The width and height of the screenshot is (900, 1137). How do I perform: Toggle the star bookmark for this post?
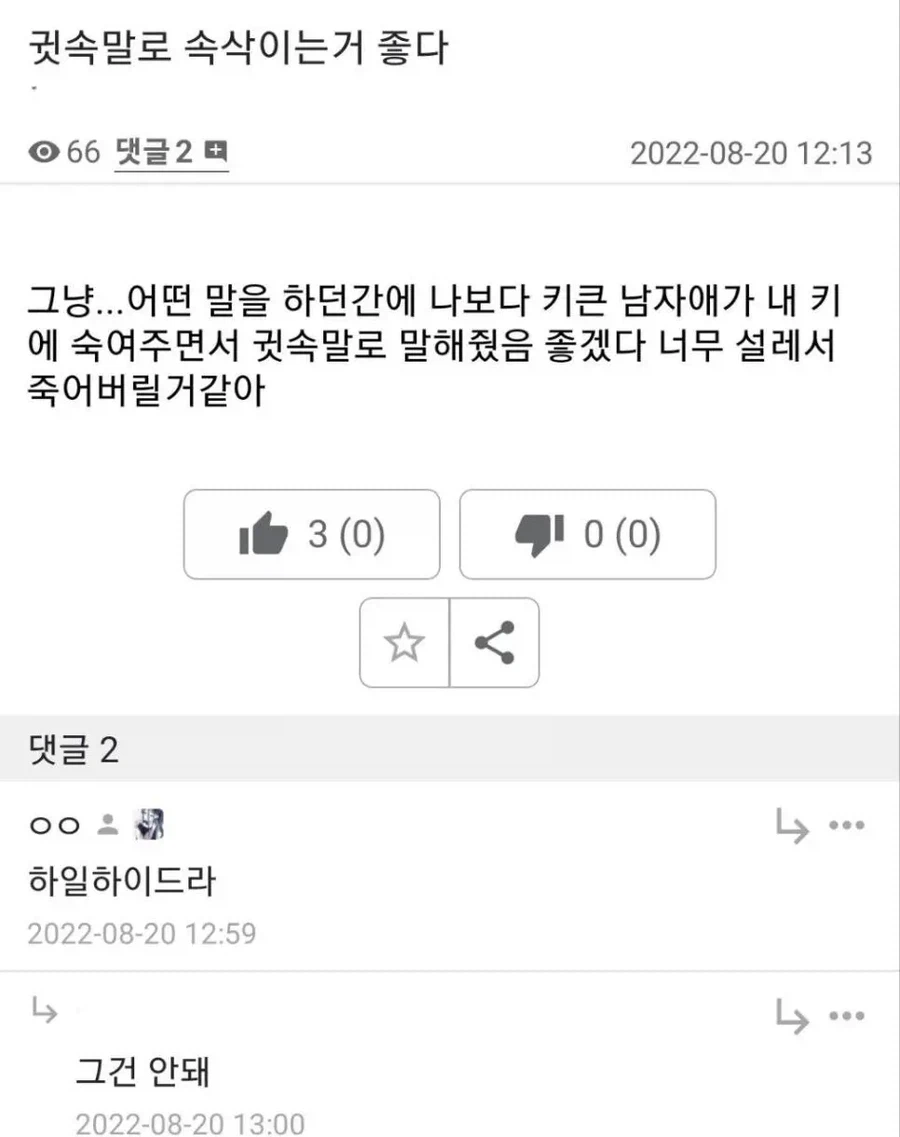[404, 643]
